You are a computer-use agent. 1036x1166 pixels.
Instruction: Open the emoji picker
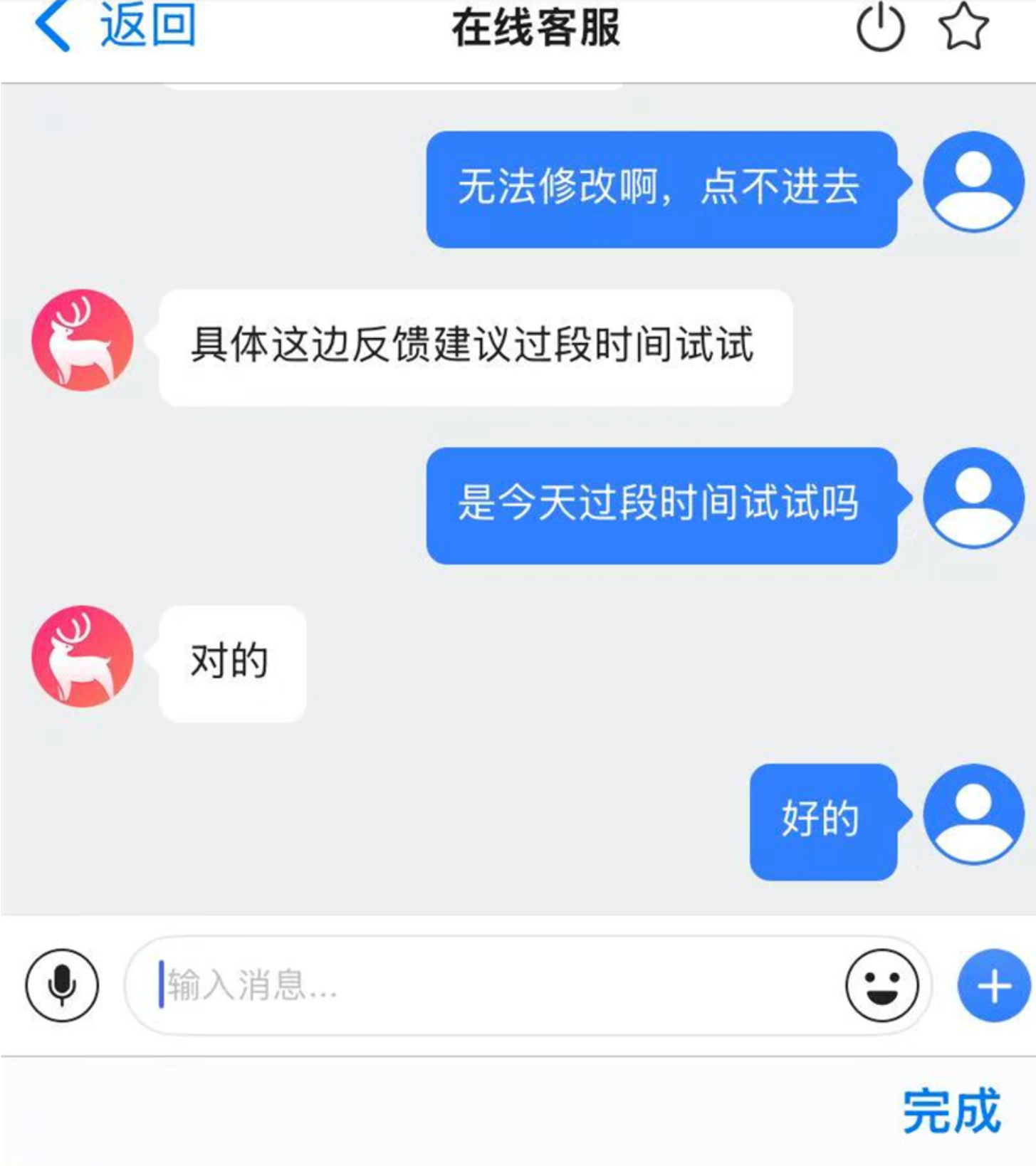[x=881, y=985]
